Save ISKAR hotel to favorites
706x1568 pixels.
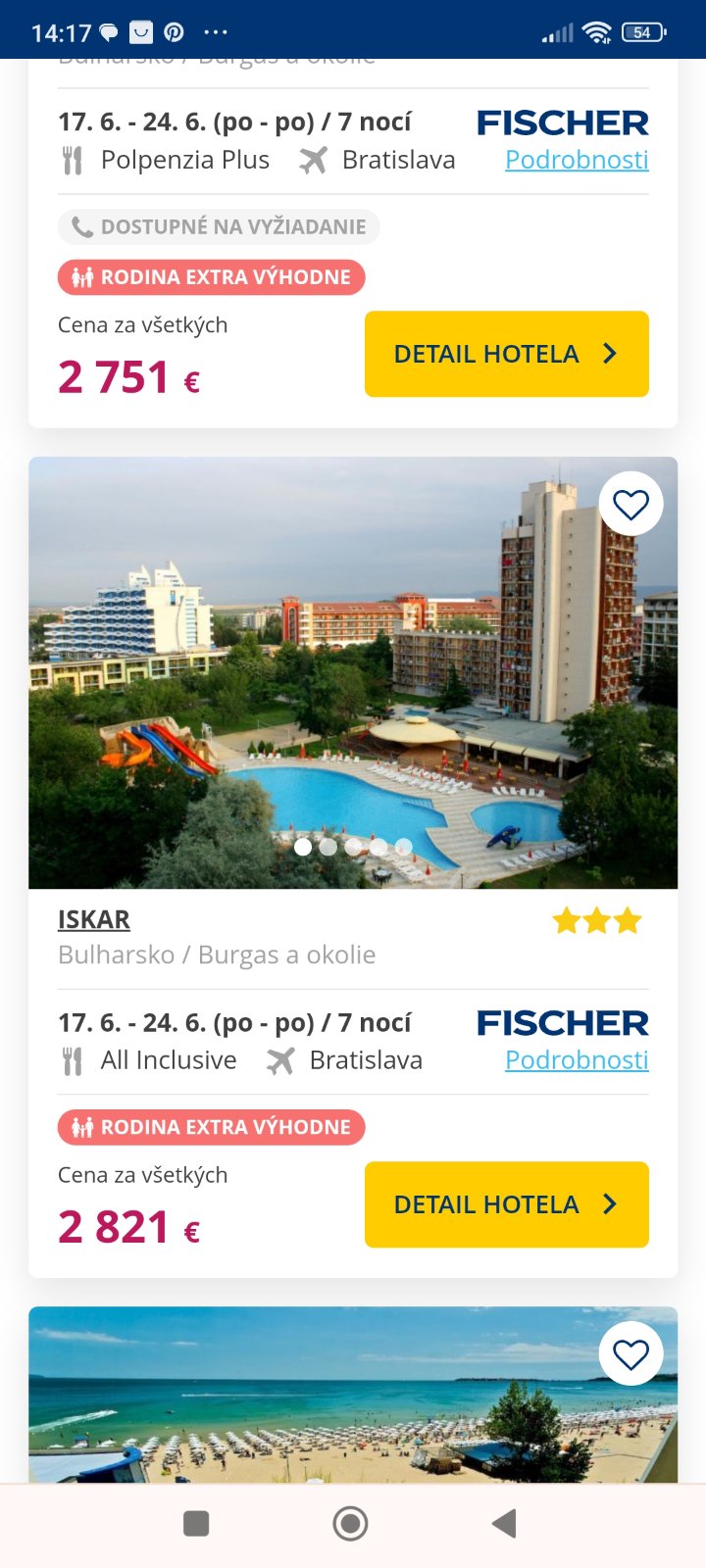click(x=630, y=505)
